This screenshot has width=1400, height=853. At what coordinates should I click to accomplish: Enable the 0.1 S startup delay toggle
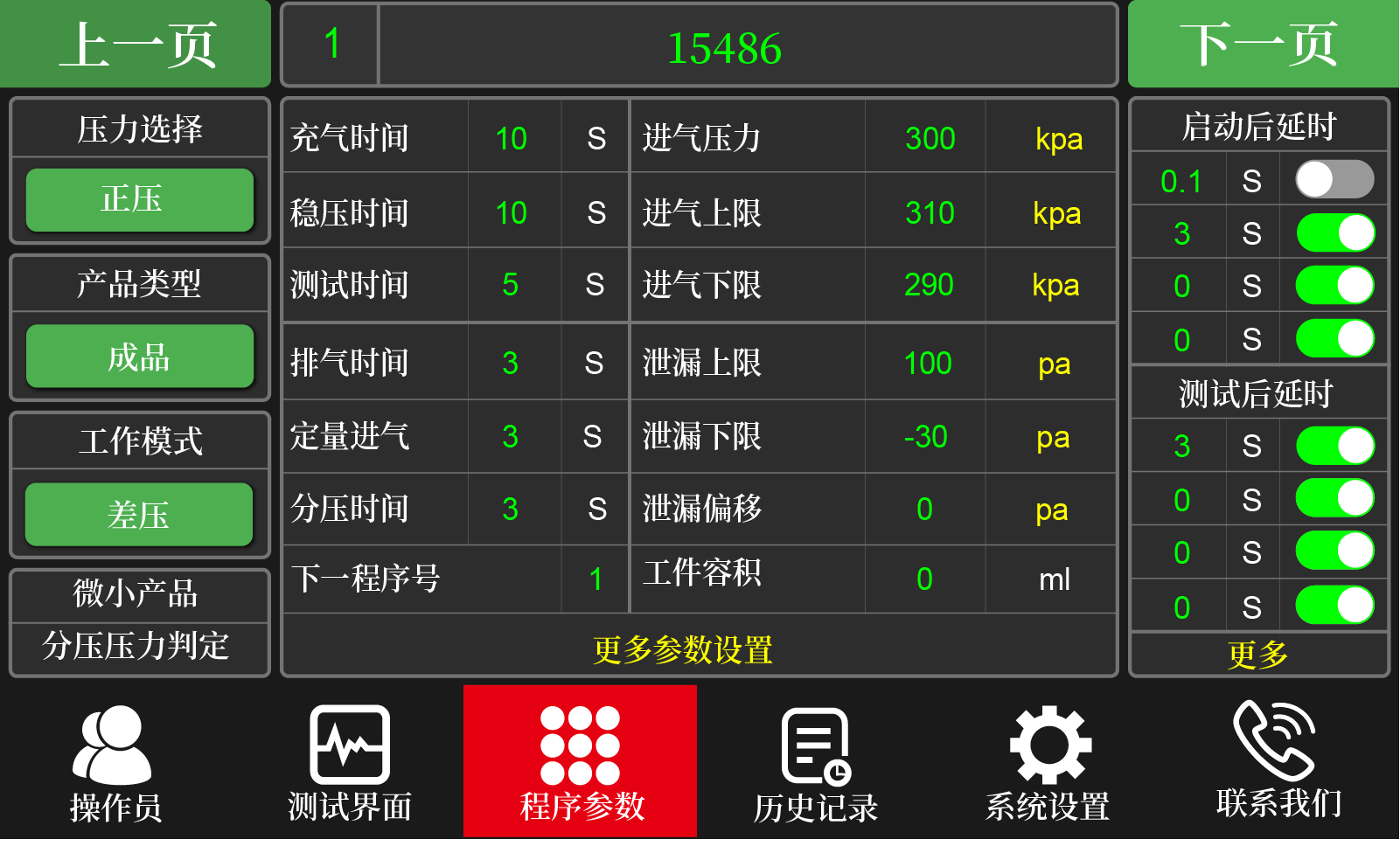tap(1334, 180)
